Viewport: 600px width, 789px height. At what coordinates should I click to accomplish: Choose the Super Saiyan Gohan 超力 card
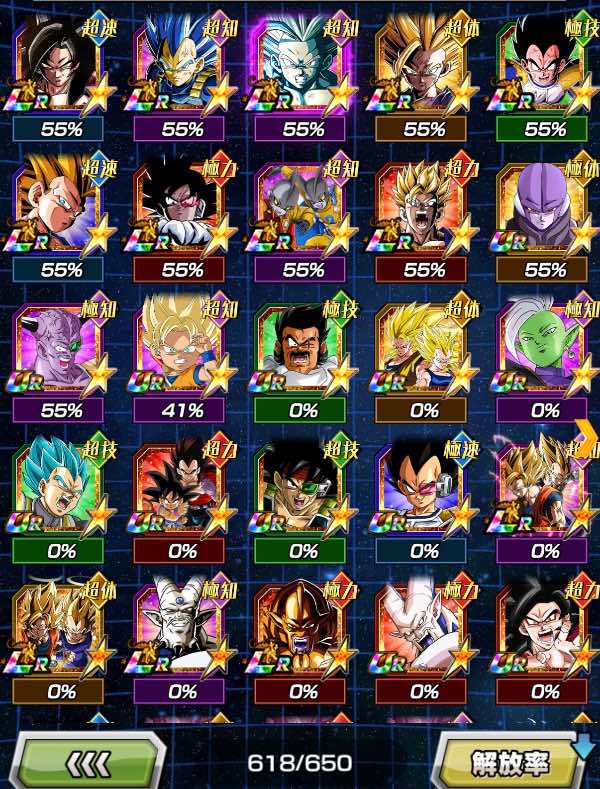(x=424, y=208)
